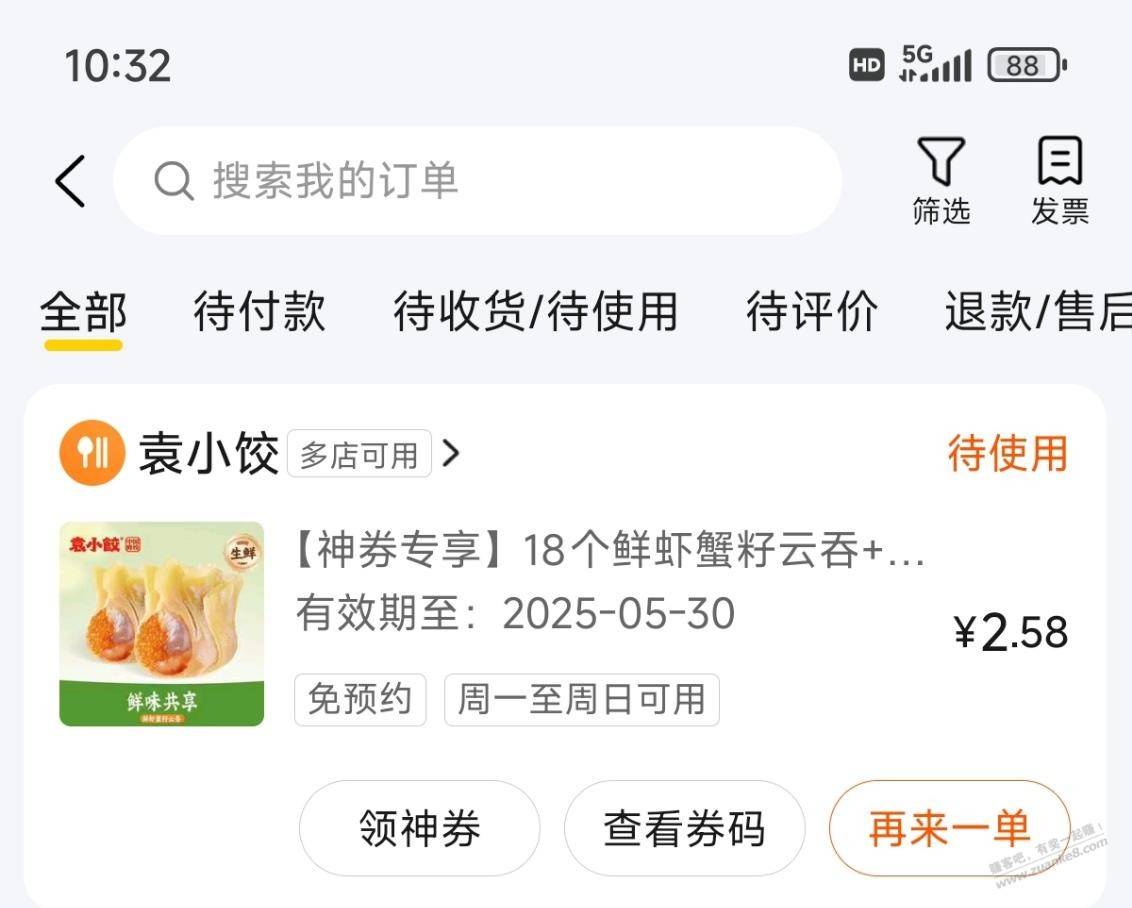This screenshot has width=1132, height=908.
Task: Switch to the 待付款 tab
Action: pos(259,311)
